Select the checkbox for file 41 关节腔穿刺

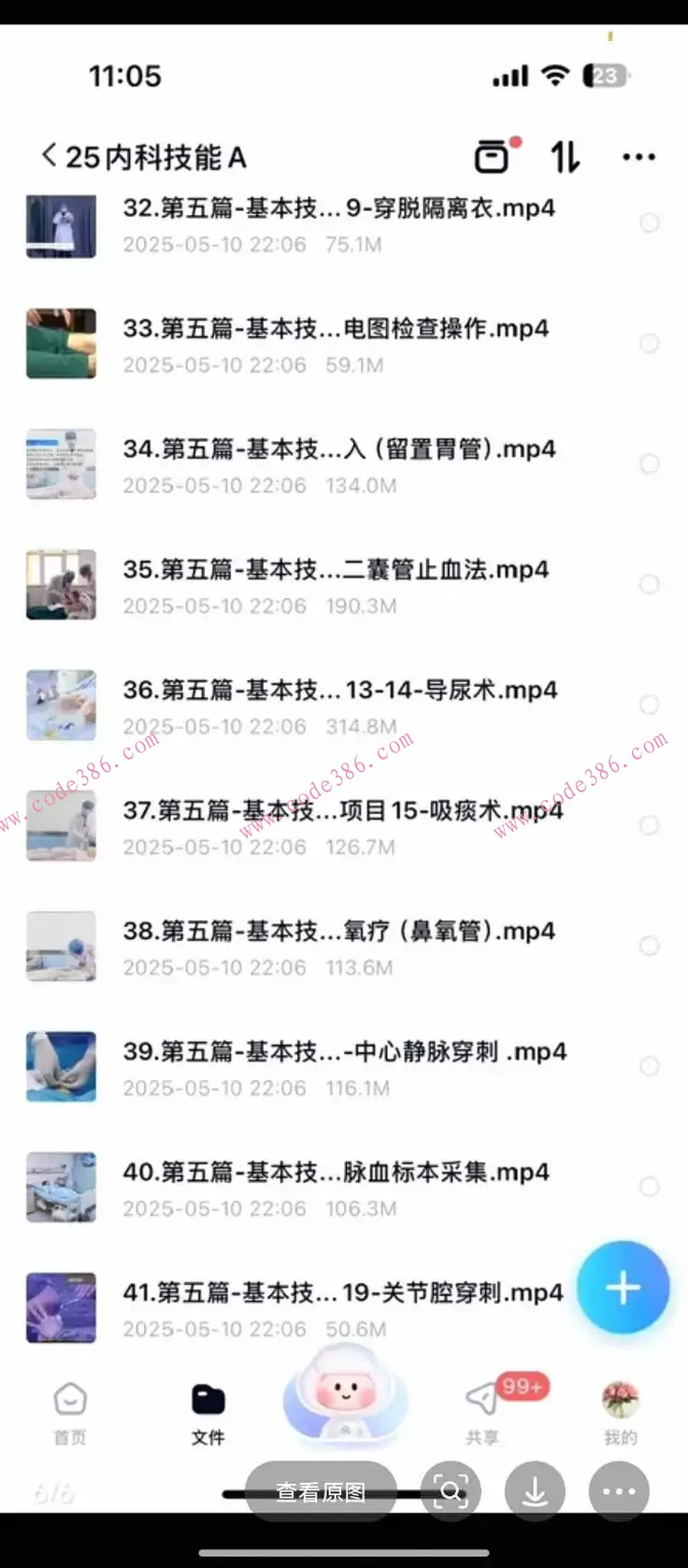(650, 1307)
